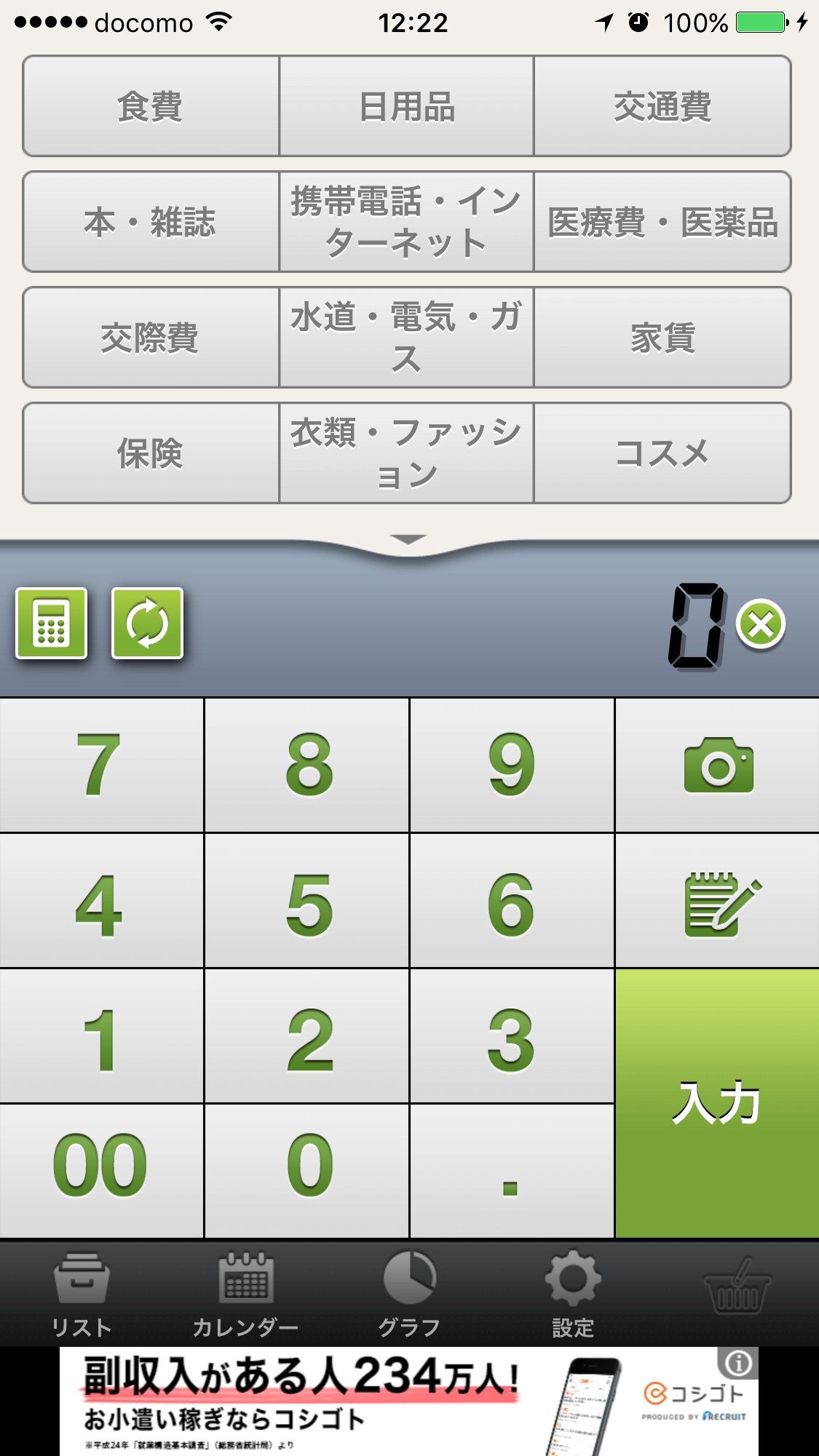The image size is (819, 1456).
Task: Tap the green refresh arrows icon
Action: pos(147,624)
